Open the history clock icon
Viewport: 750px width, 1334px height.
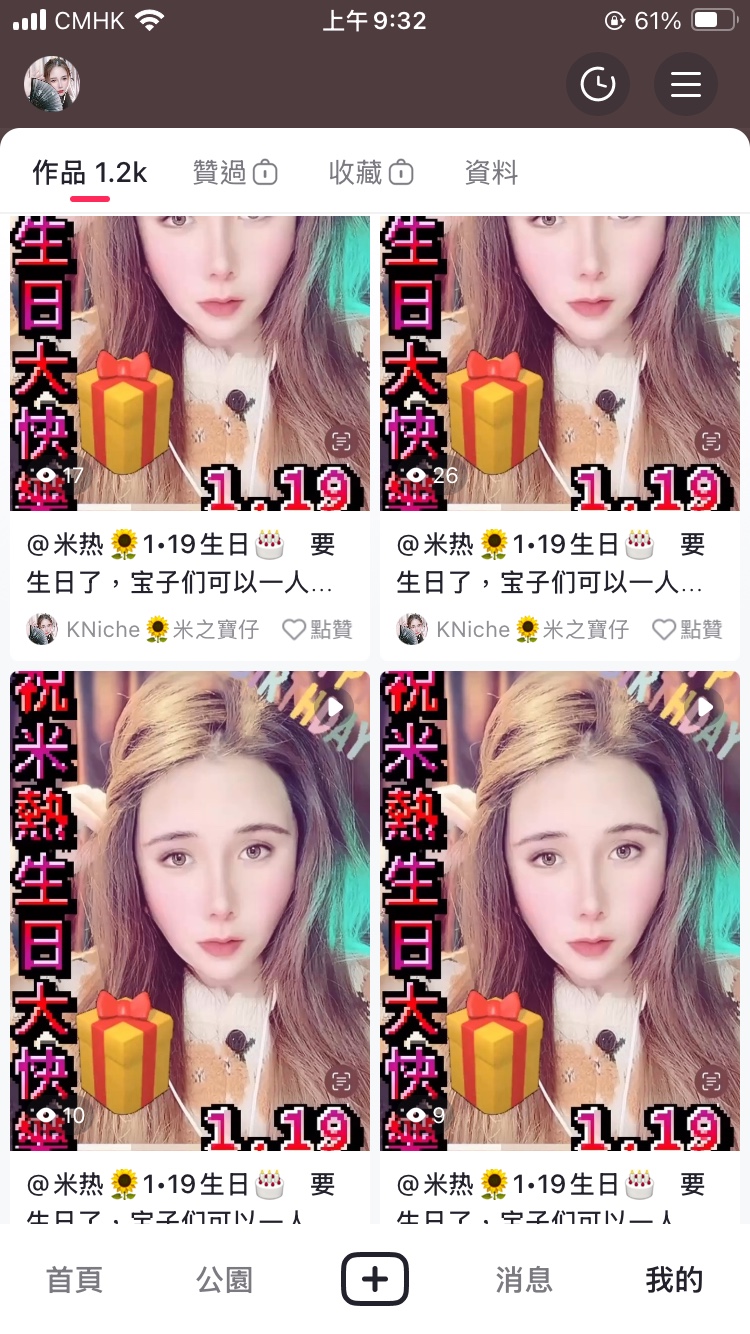[598, 84]
